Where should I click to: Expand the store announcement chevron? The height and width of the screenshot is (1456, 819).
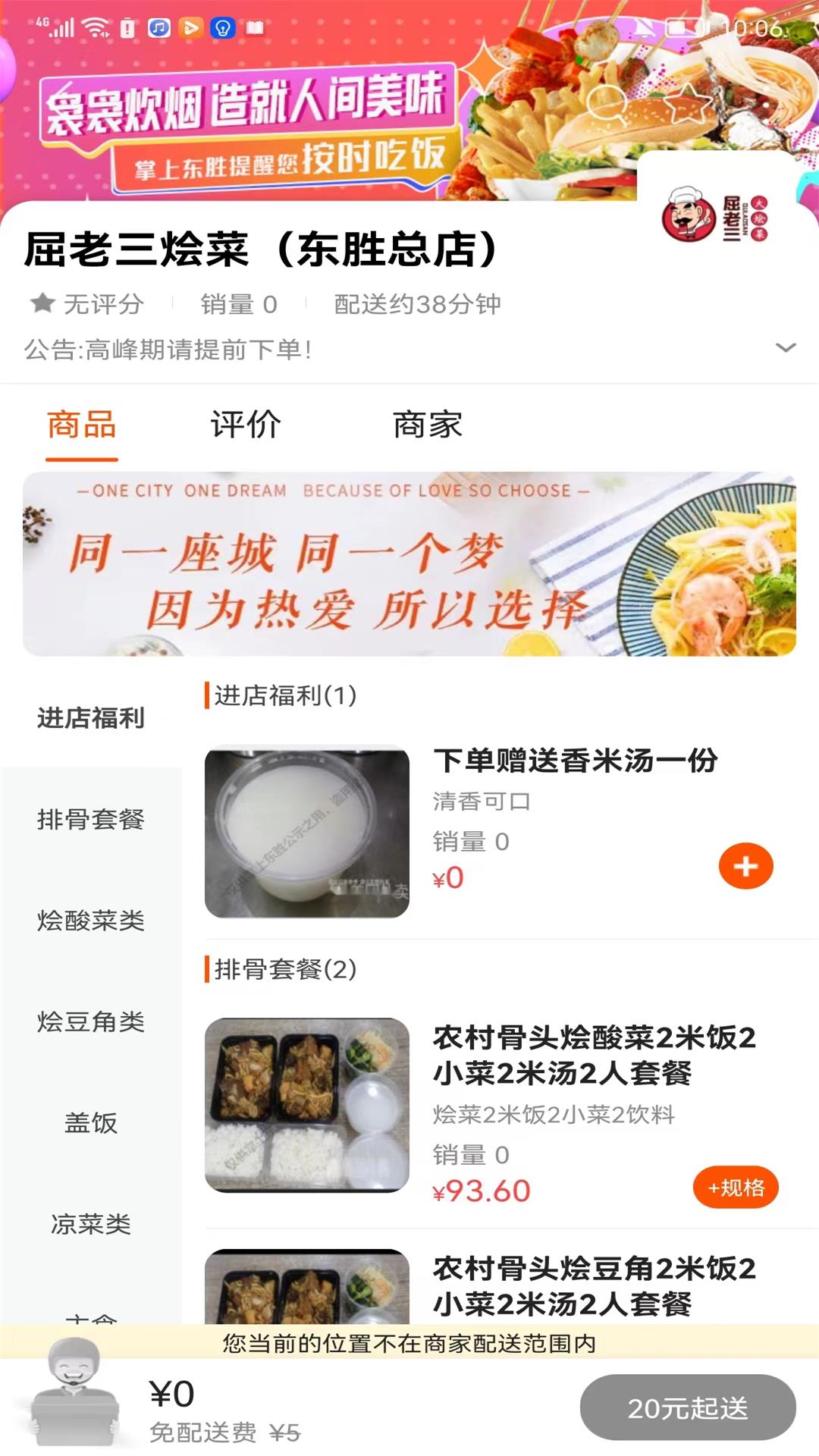tap(786, 348)
